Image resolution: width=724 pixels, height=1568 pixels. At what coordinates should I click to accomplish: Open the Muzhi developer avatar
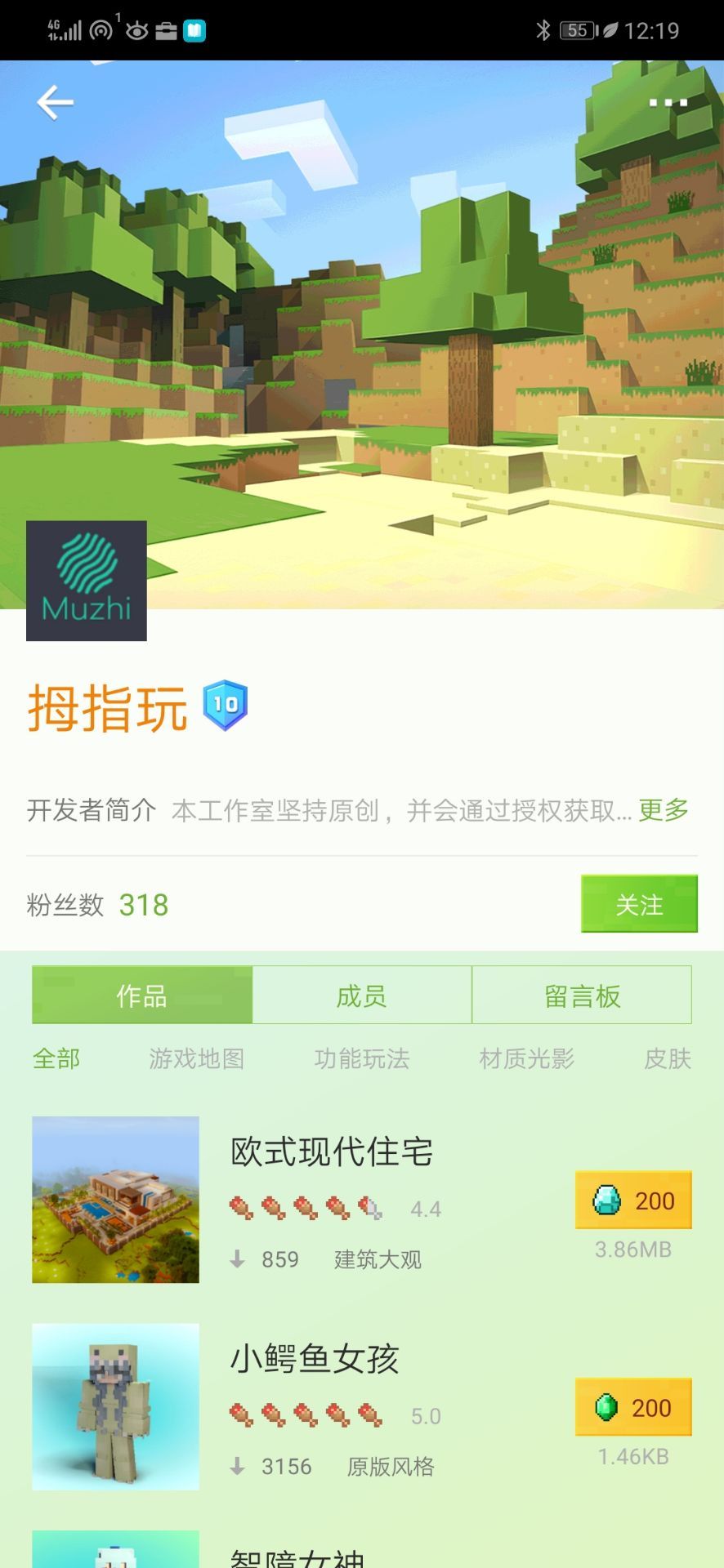[x=87, y=581]
